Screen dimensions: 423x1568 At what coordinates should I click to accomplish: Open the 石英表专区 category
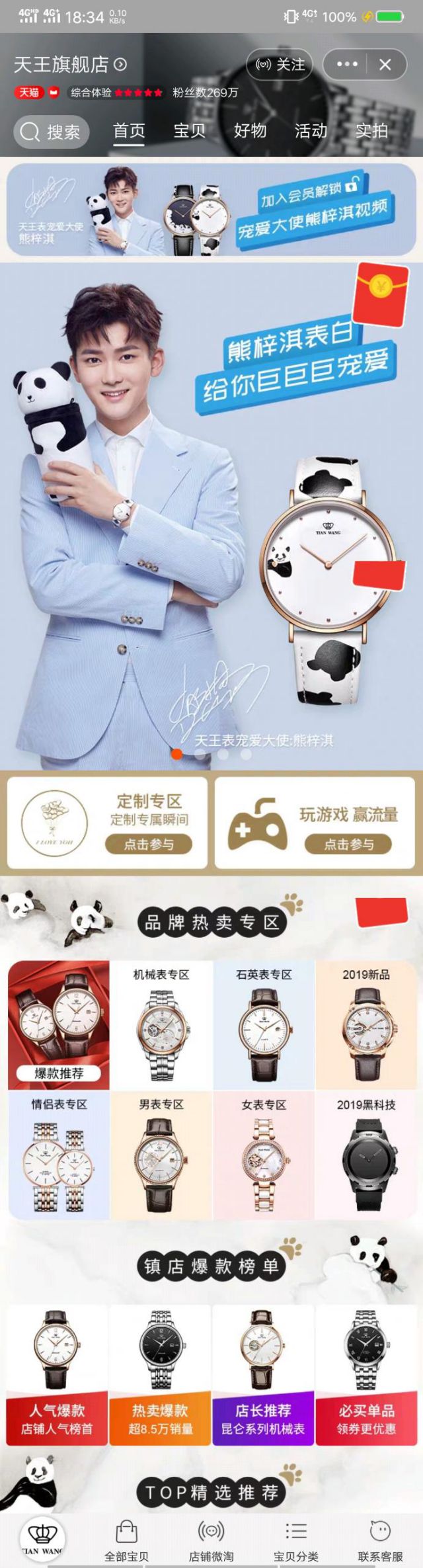(x=264, y=1024)
